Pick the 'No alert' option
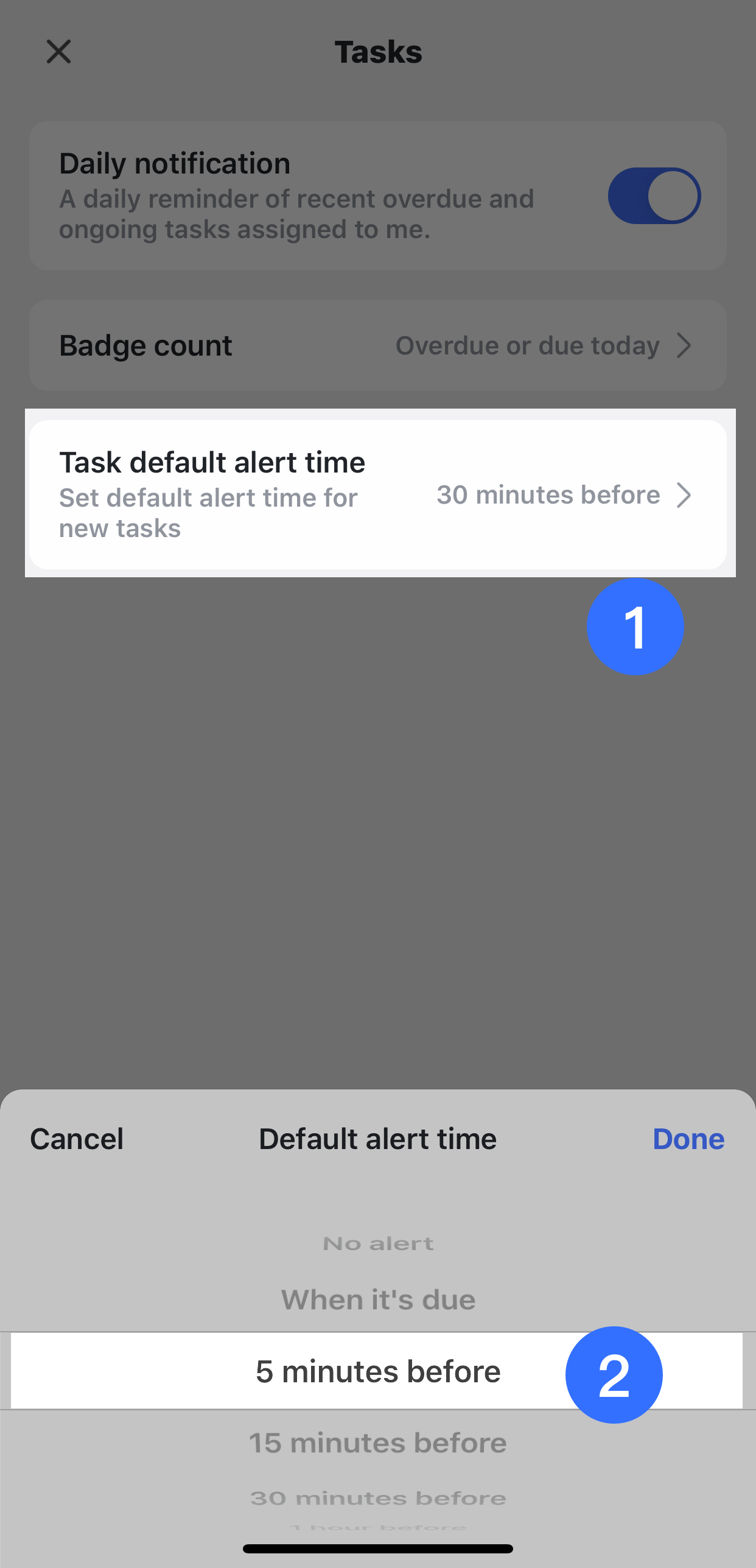 click(x=377, y=1243)
